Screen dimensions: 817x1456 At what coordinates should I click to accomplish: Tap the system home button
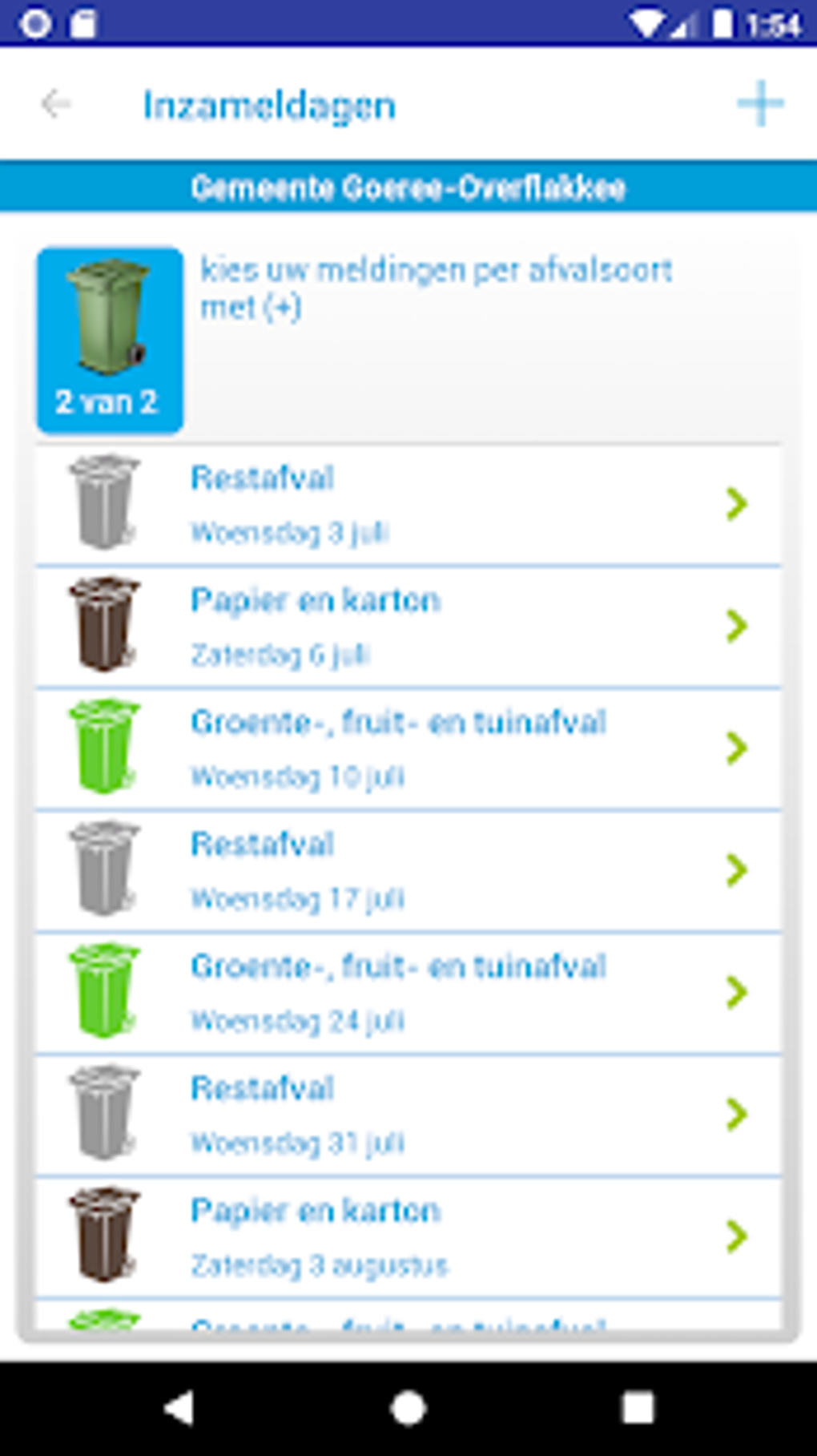[x=408, y=1408]
